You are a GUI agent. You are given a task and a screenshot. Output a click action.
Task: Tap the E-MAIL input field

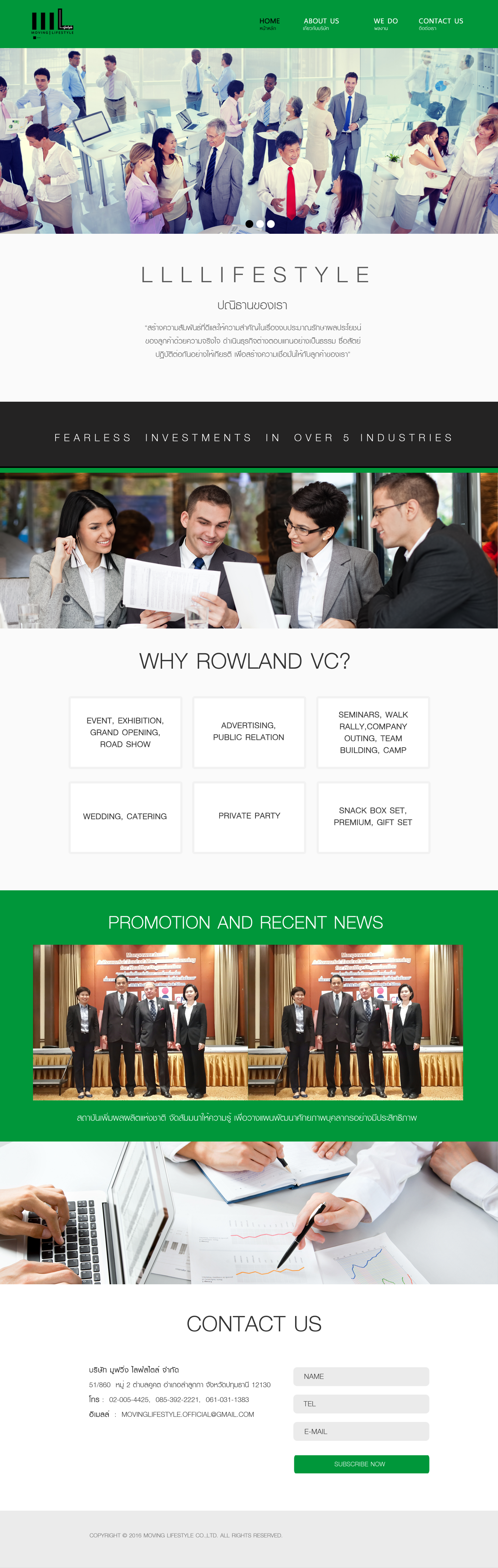click(x=361, y=1431)
